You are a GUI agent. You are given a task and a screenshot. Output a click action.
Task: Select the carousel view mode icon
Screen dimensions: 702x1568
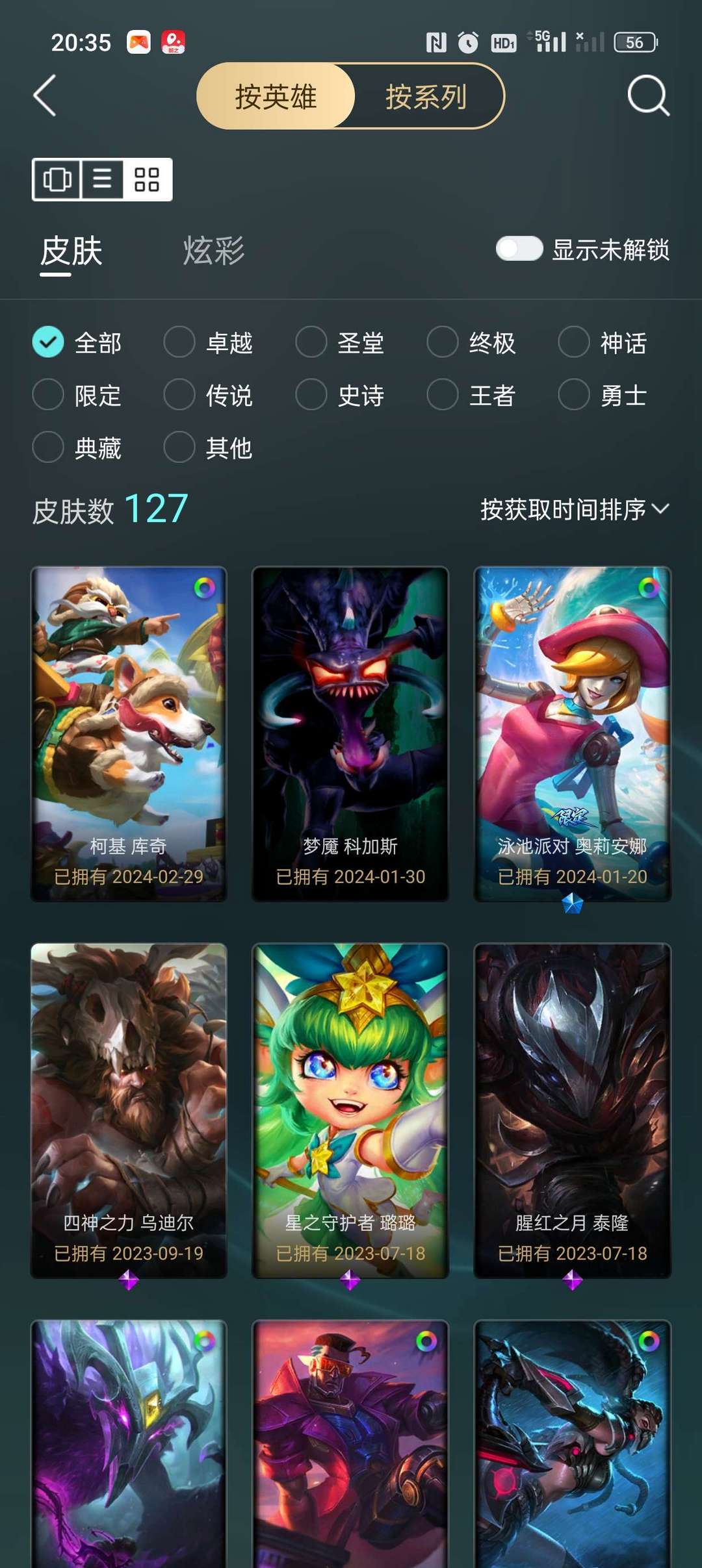click(57, 179)
